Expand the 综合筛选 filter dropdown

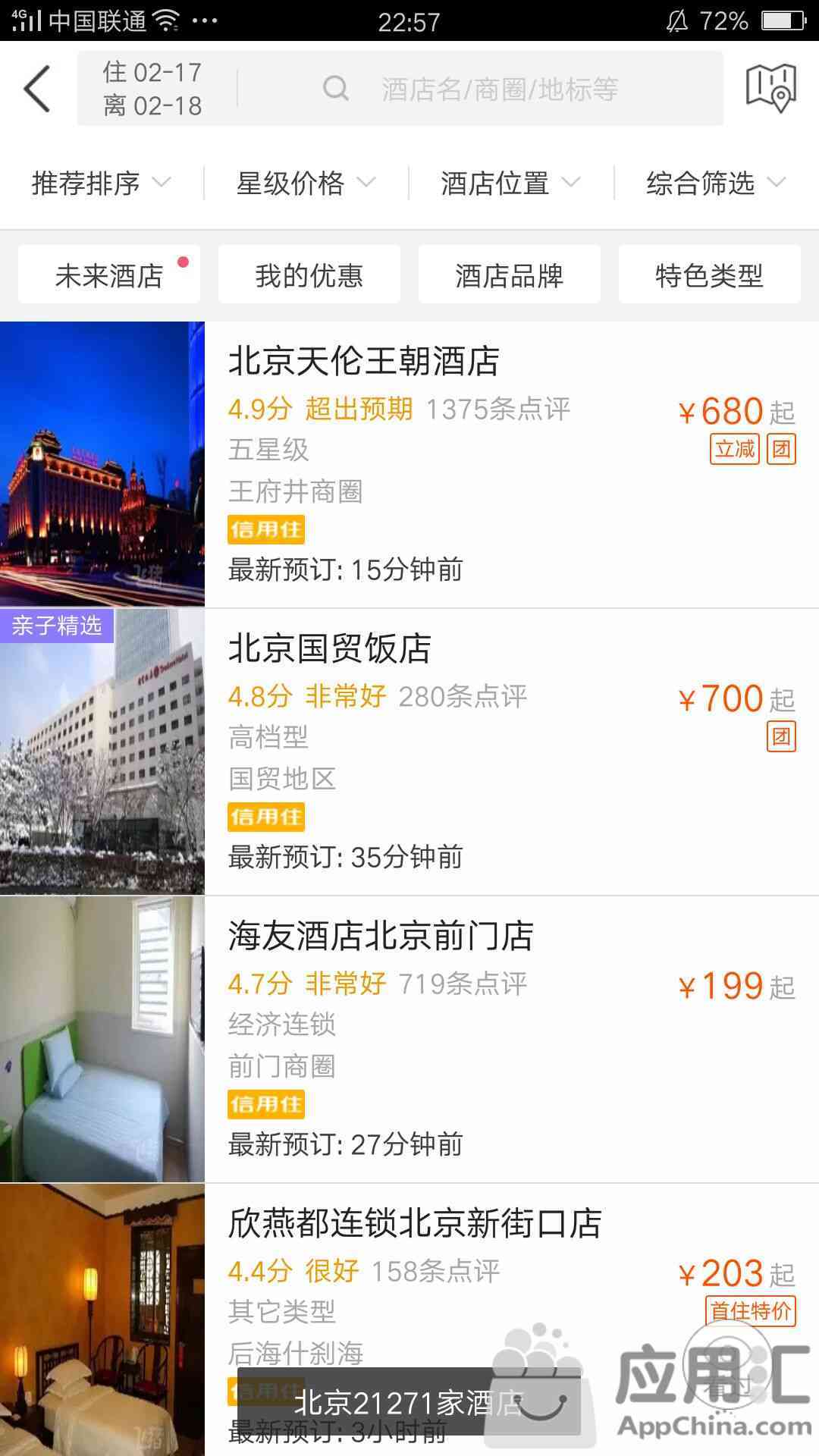point(715,184)
